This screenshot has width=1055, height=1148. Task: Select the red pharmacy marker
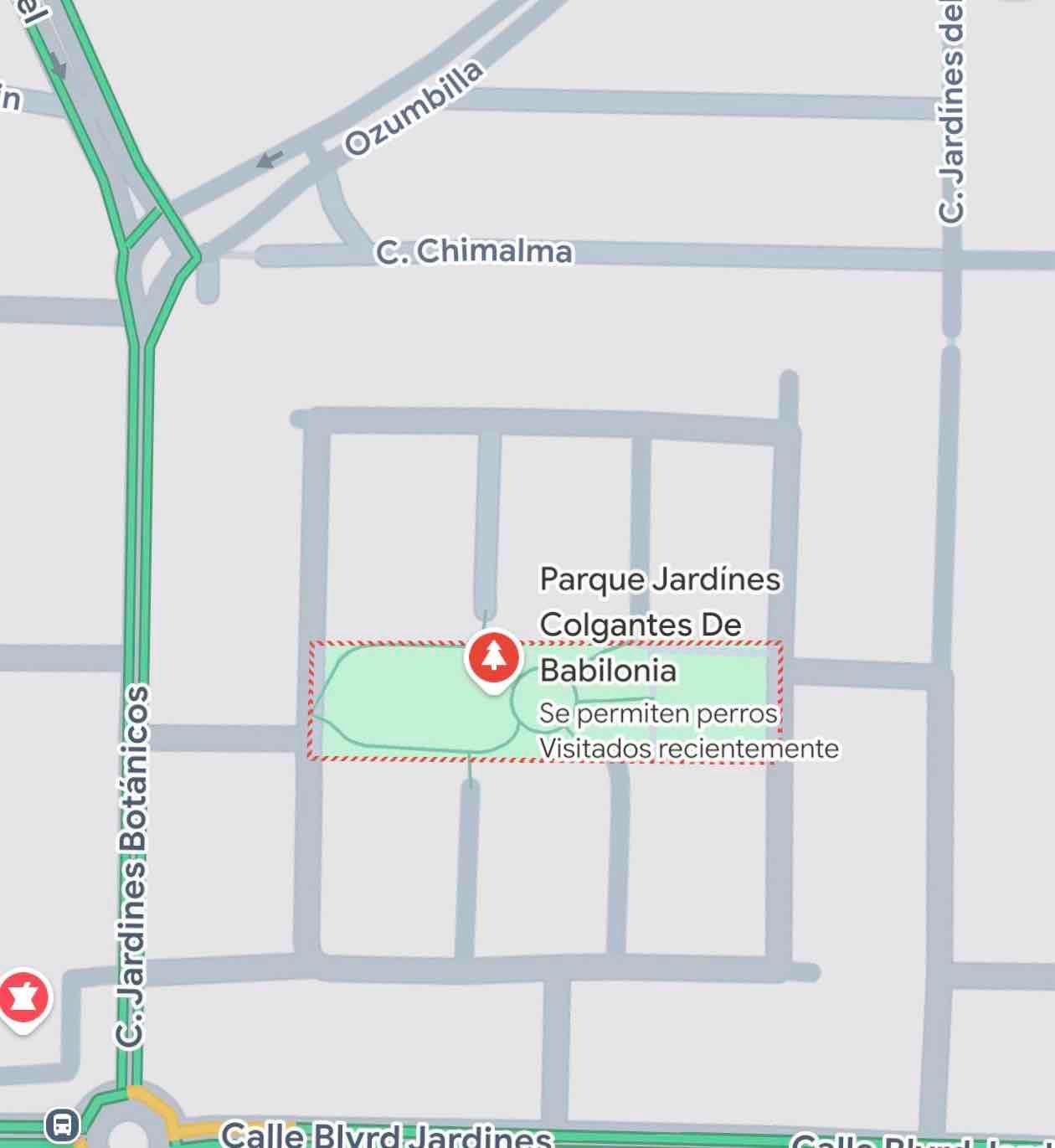click(x=23, y=998)
